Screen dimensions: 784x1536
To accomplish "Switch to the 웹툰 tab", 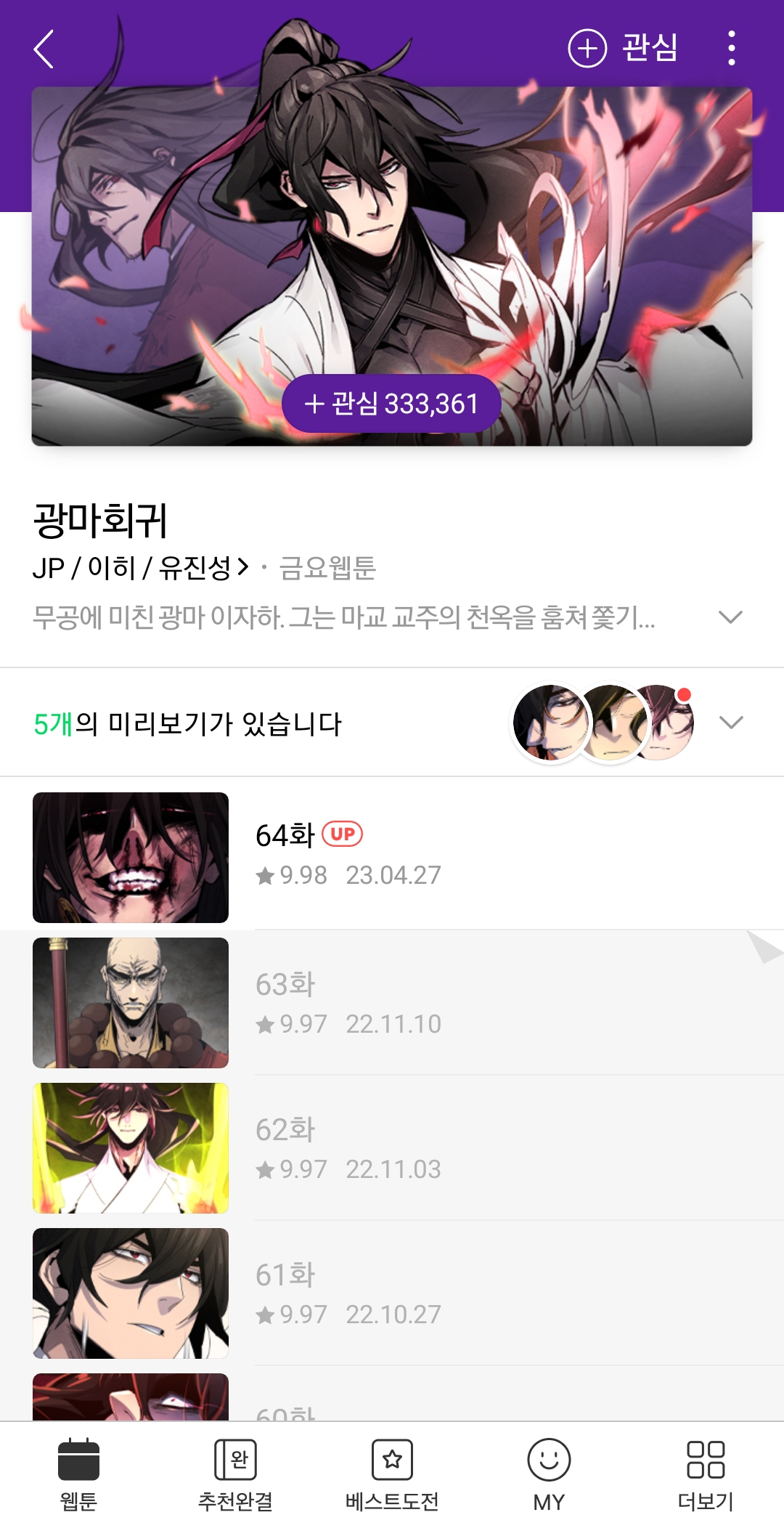I will 78,1476.
